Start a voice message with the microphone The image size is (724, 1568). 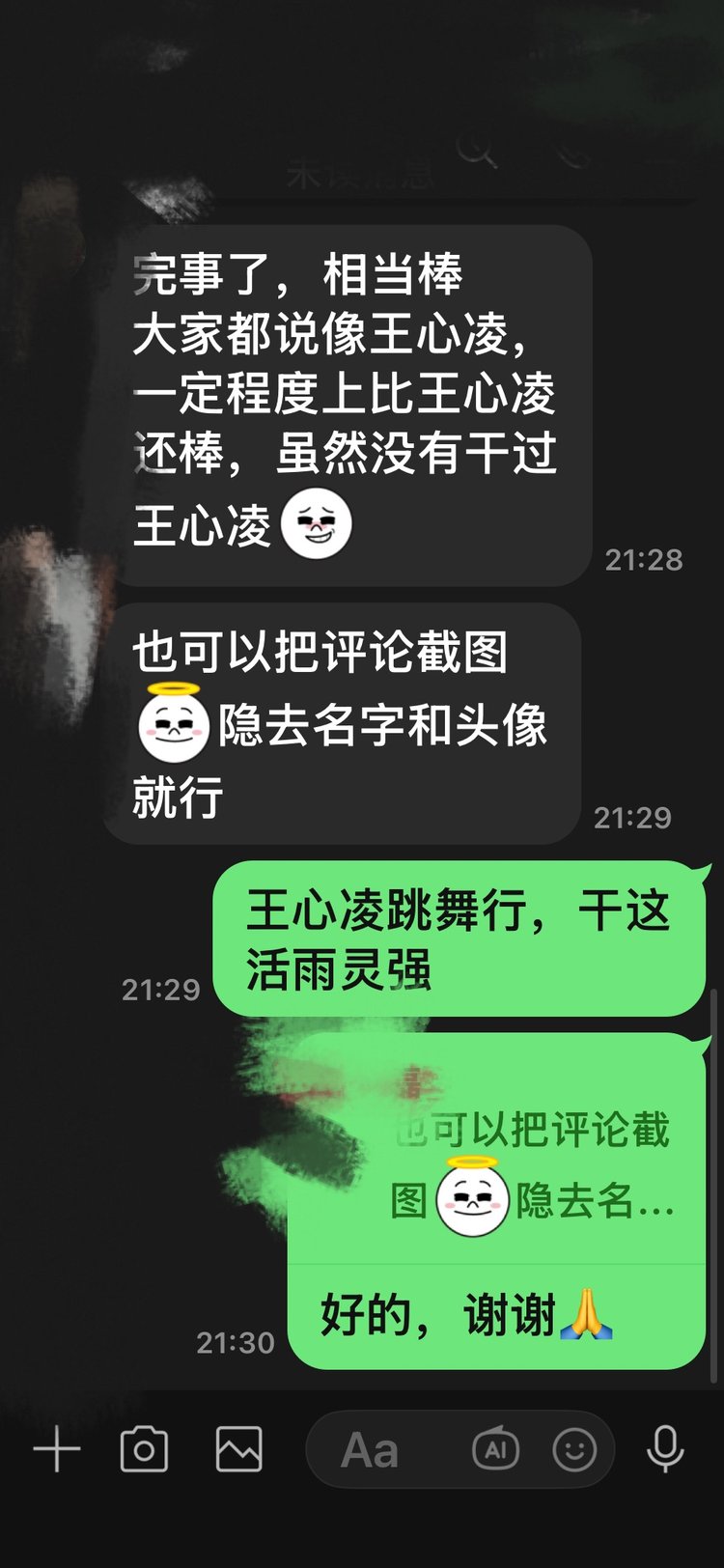[x=665, y=1449]
